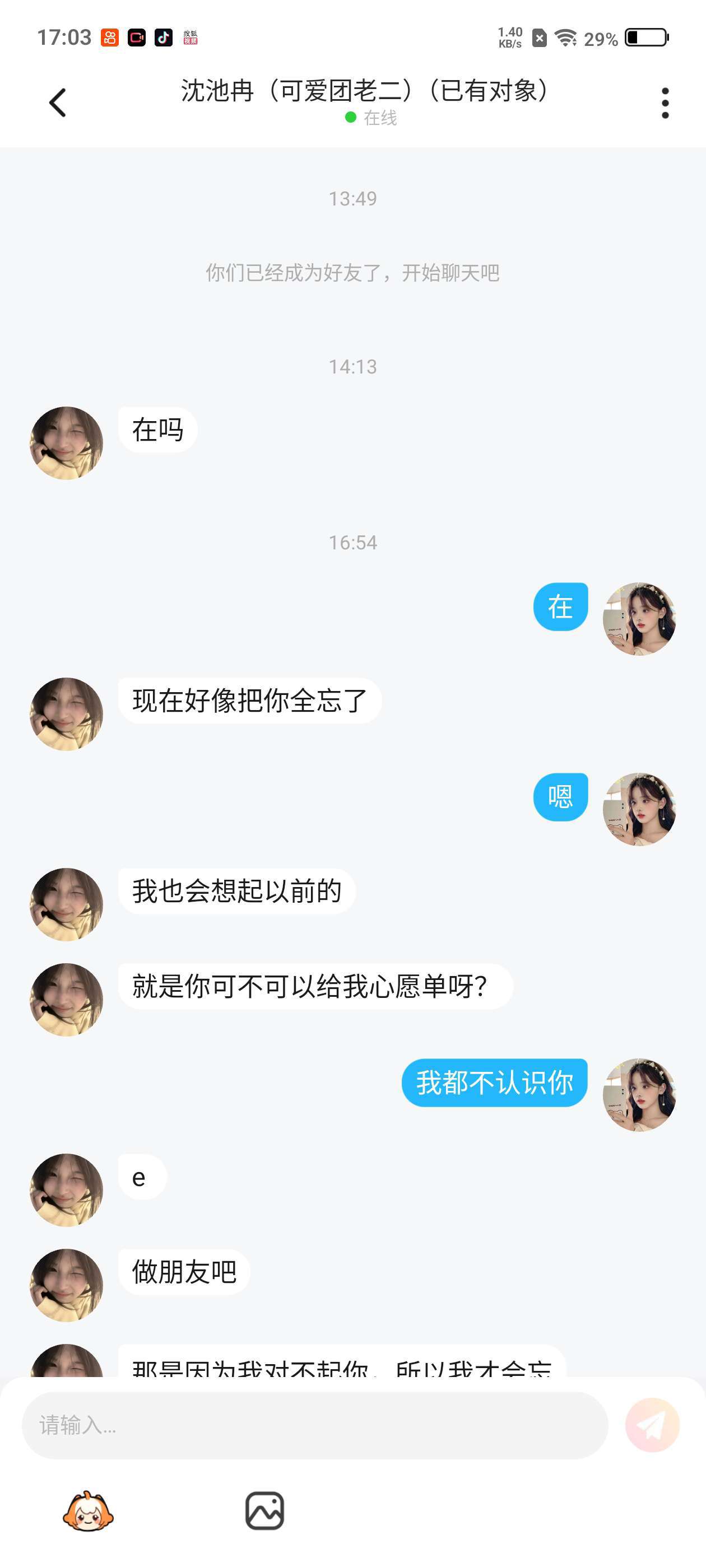Viewport: 706px width, 1568px height.
Task: Open the emoji sticker panel
Action: point(89,1511)
